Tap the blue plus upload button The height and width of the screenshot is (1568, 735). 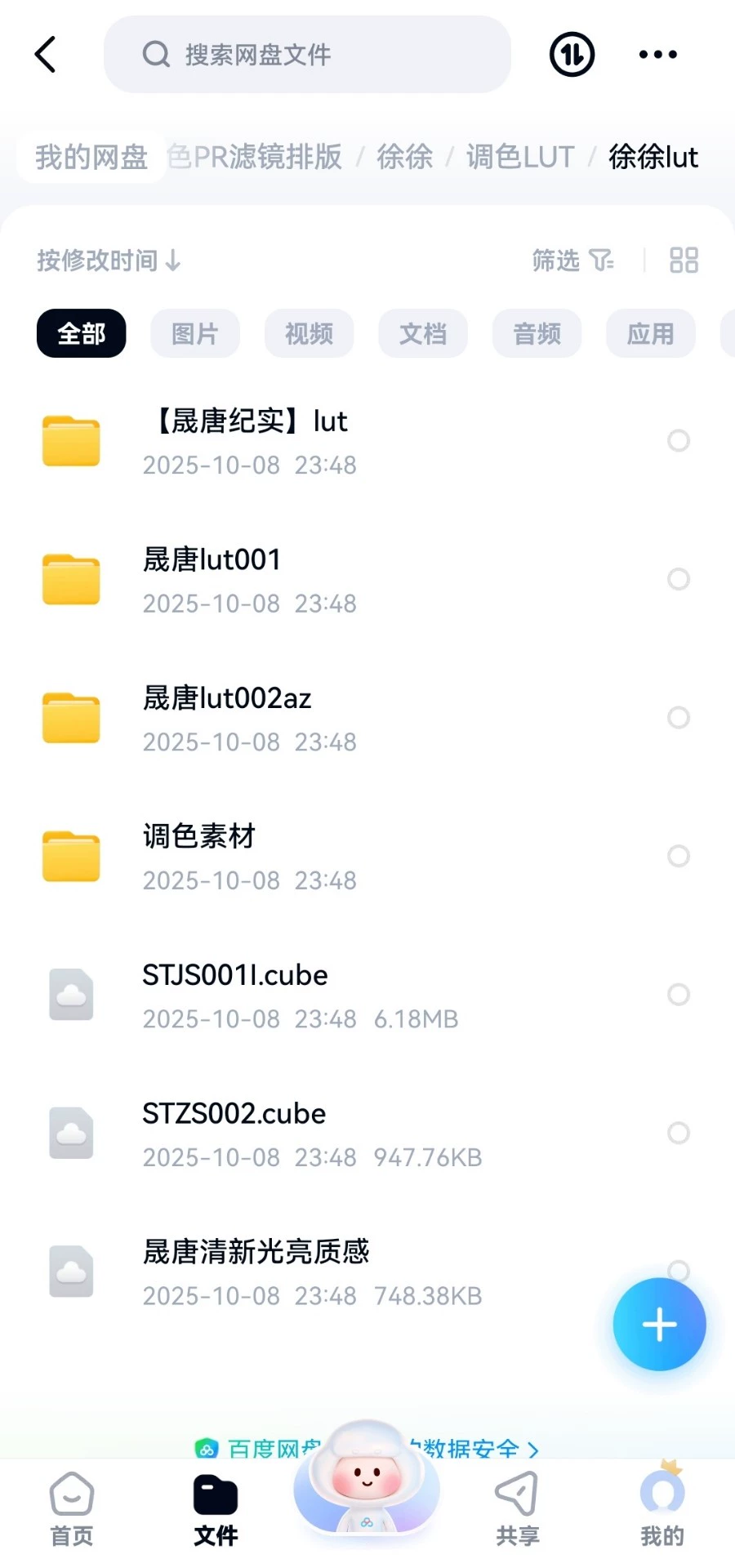(659, 1324)
